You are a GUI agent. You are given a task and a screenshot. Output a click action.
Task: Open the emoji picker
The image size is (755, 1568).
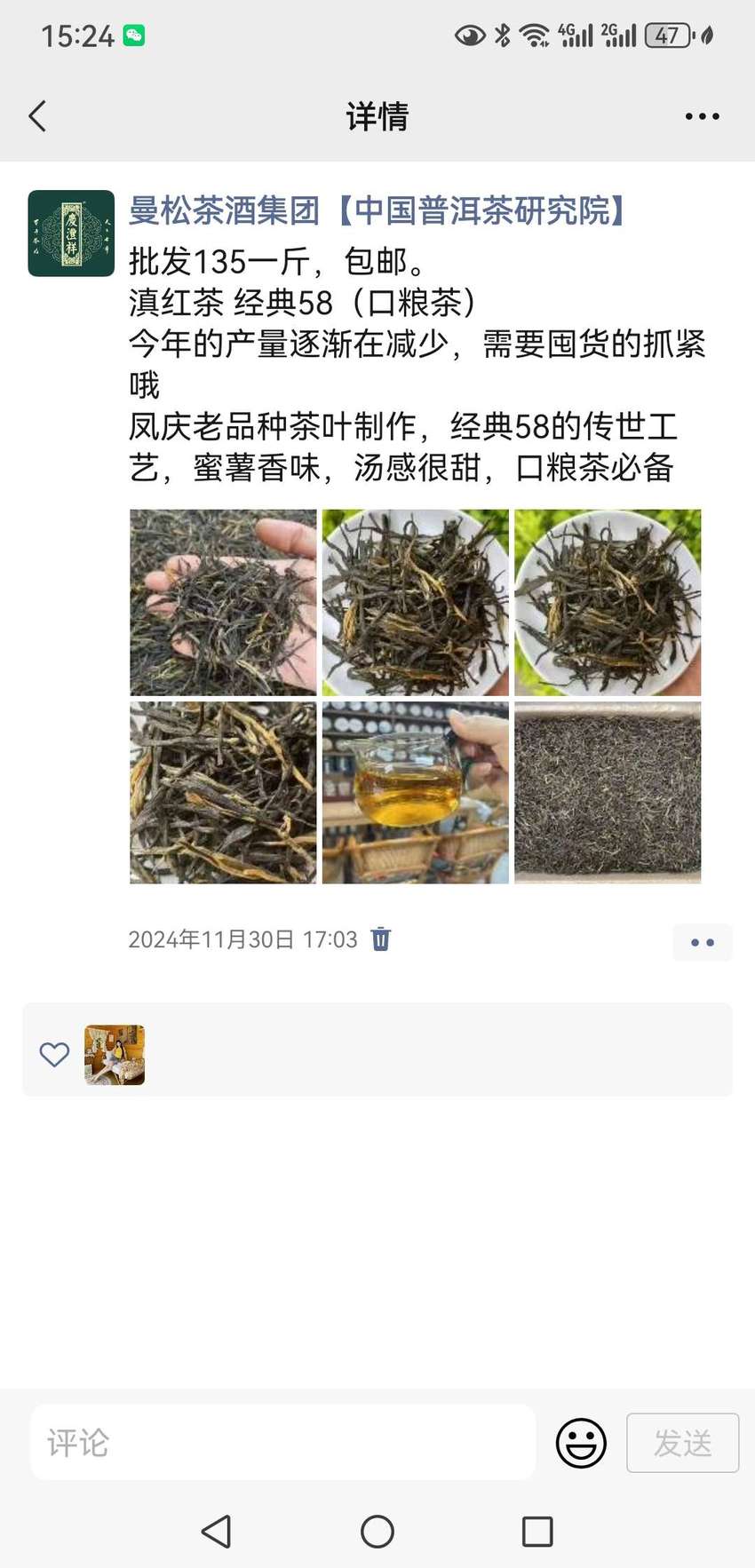click(581, 1443)
